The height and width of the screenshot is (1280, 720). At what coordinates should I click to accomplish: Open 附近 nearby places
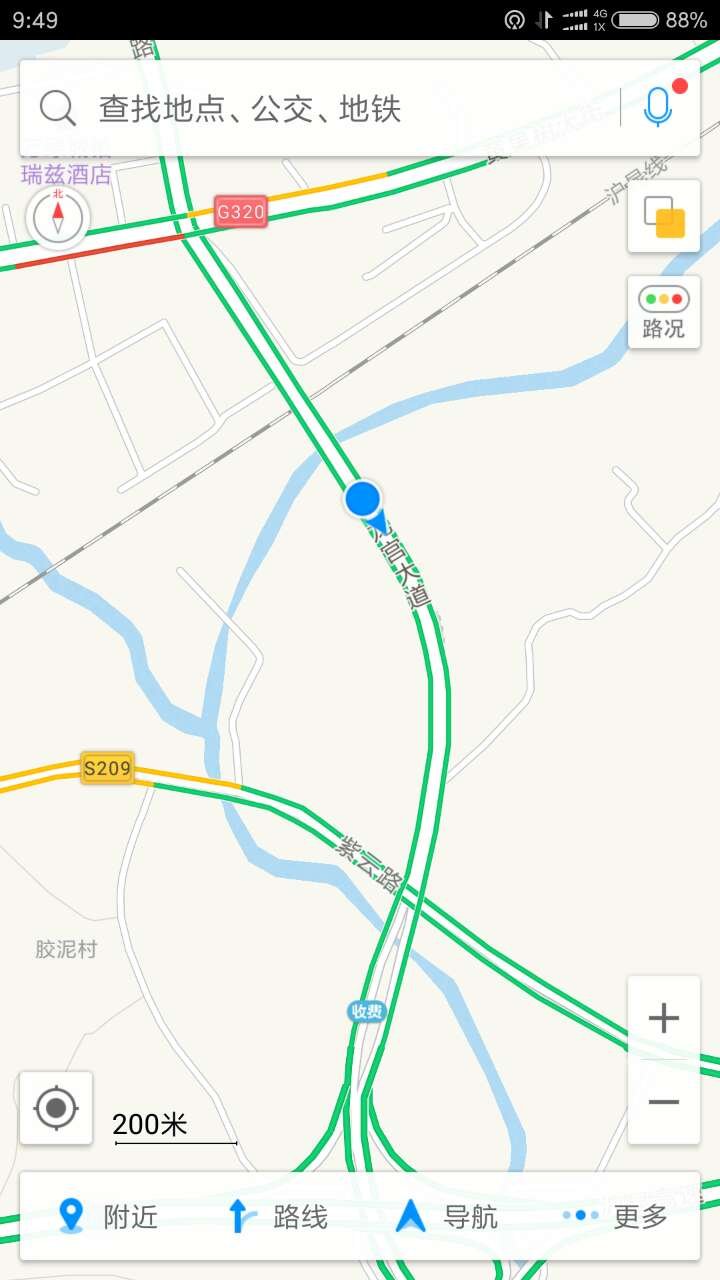[108, 1217]
